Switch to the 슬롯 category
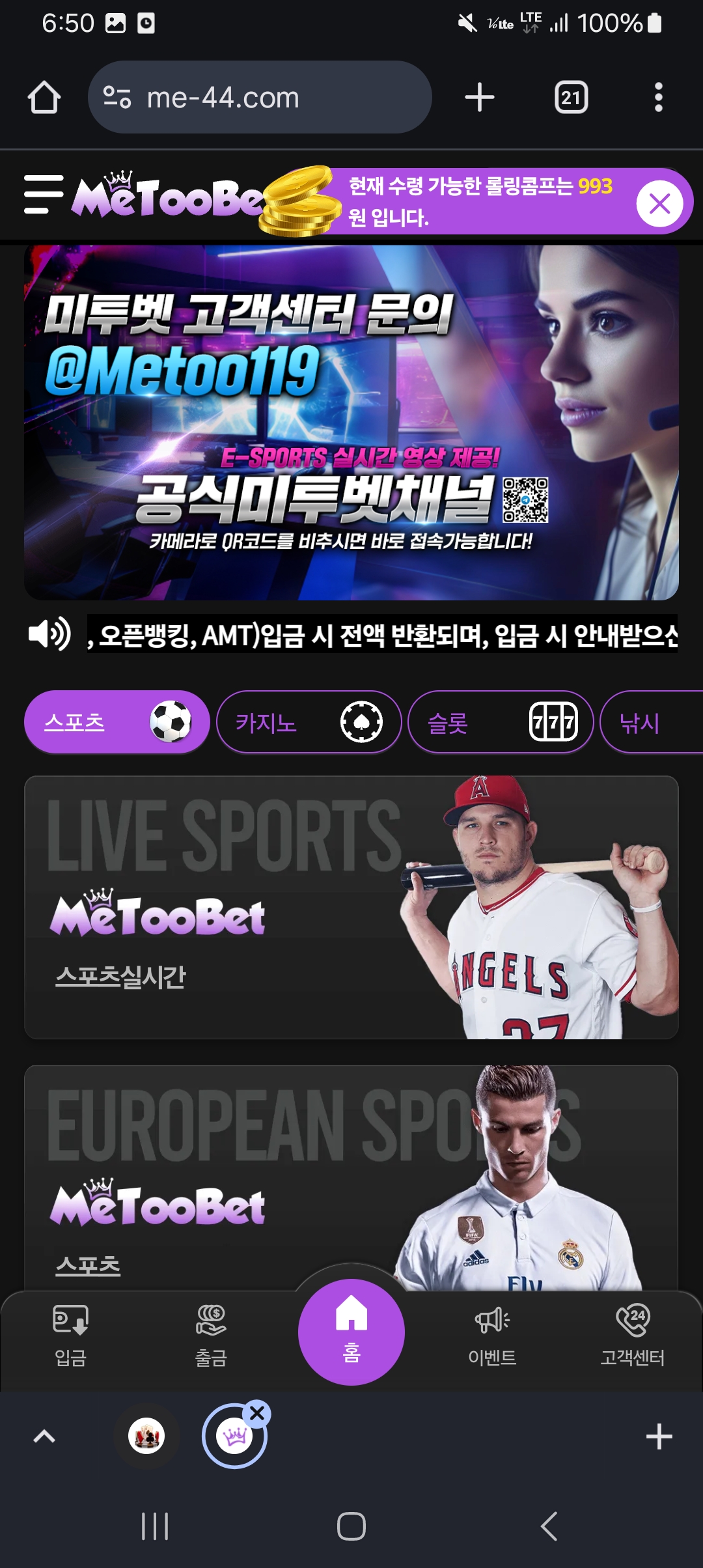This screenshot has width=703, height=1568. (x=500, y=722)
